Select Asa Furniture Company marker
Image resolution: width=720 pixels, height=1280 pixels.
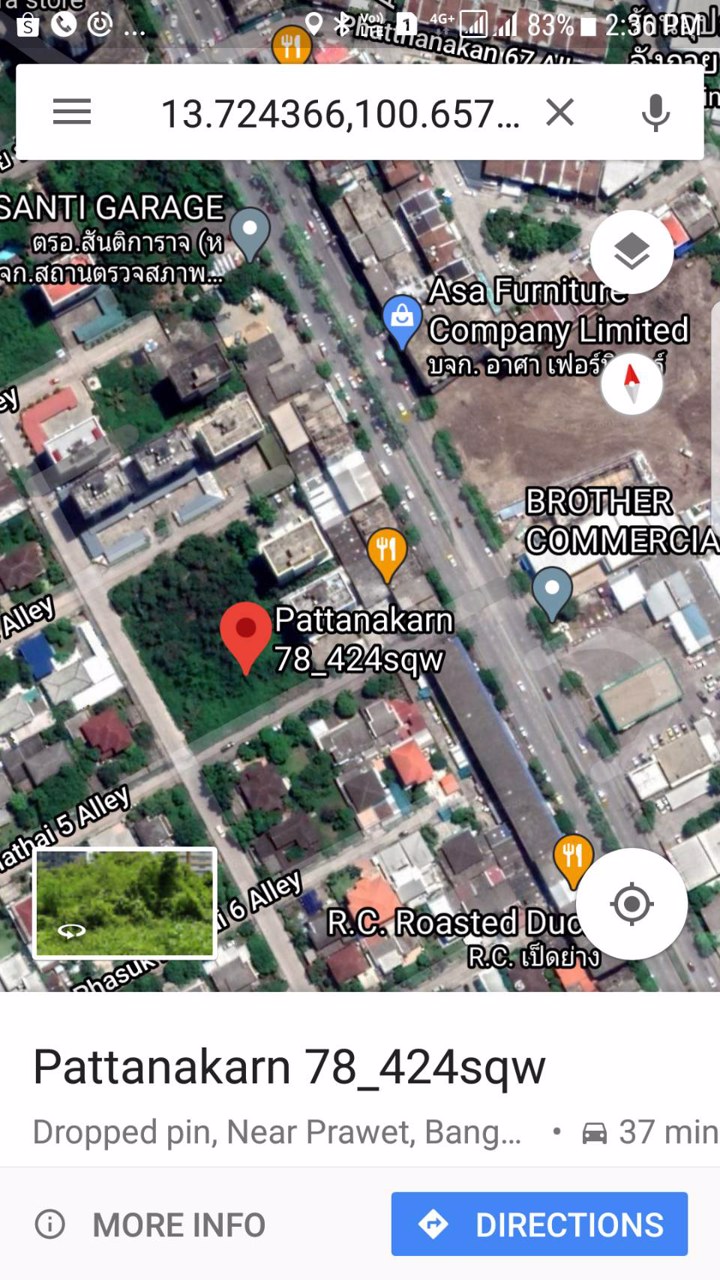402,320
